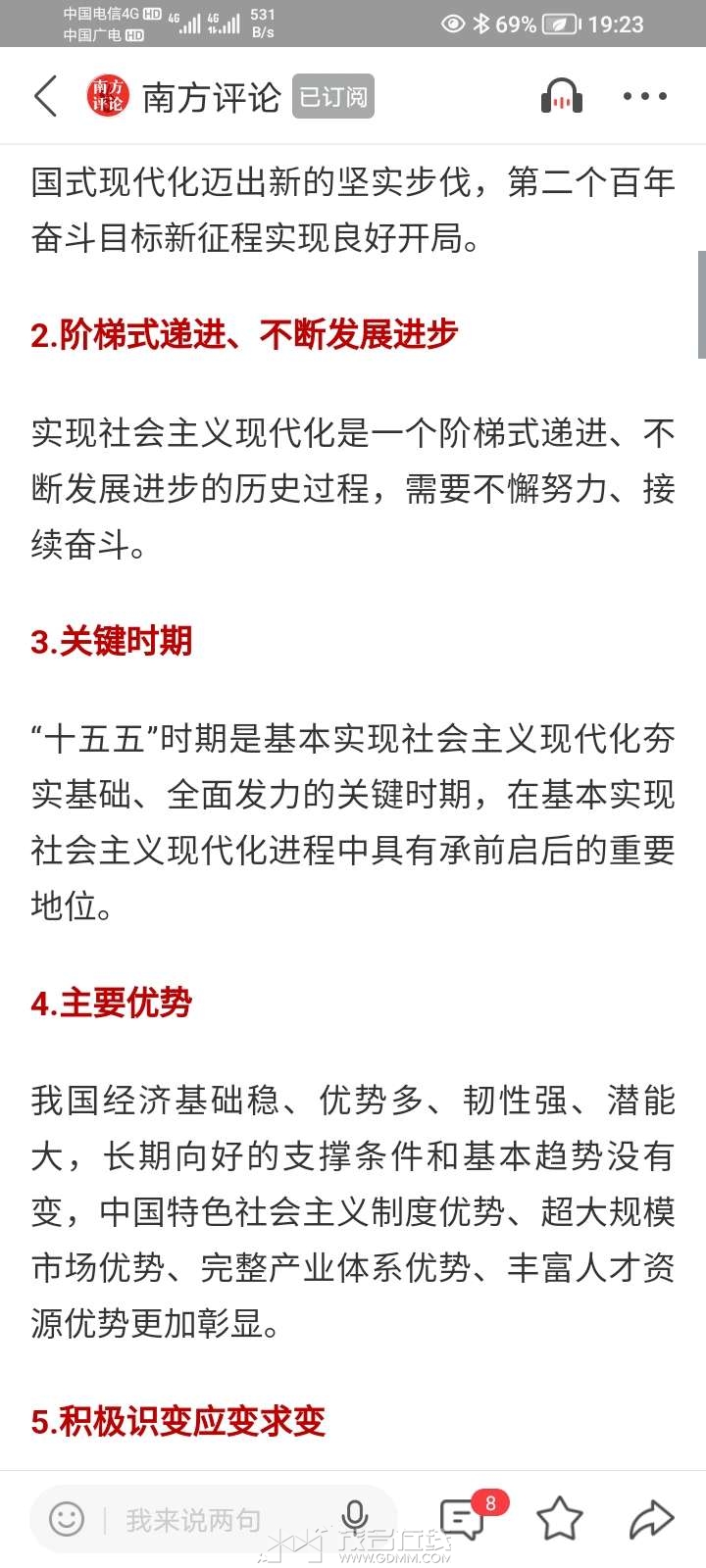Listen to article with headphone icon
The height and width of the screenshot is (1568, 706).
562,97
